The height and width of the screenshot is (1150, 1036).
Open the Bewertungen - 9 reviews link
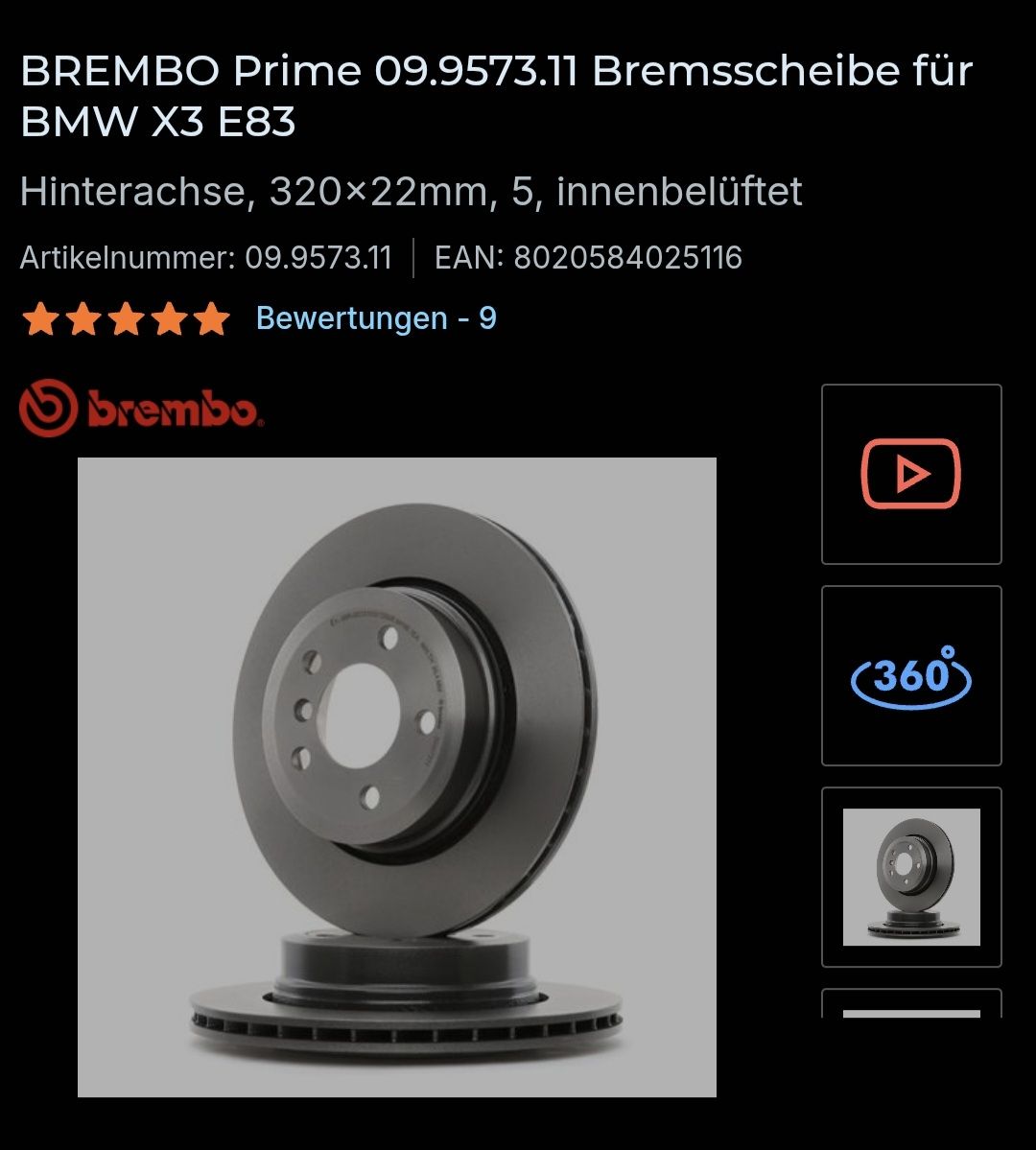[376, 318]
